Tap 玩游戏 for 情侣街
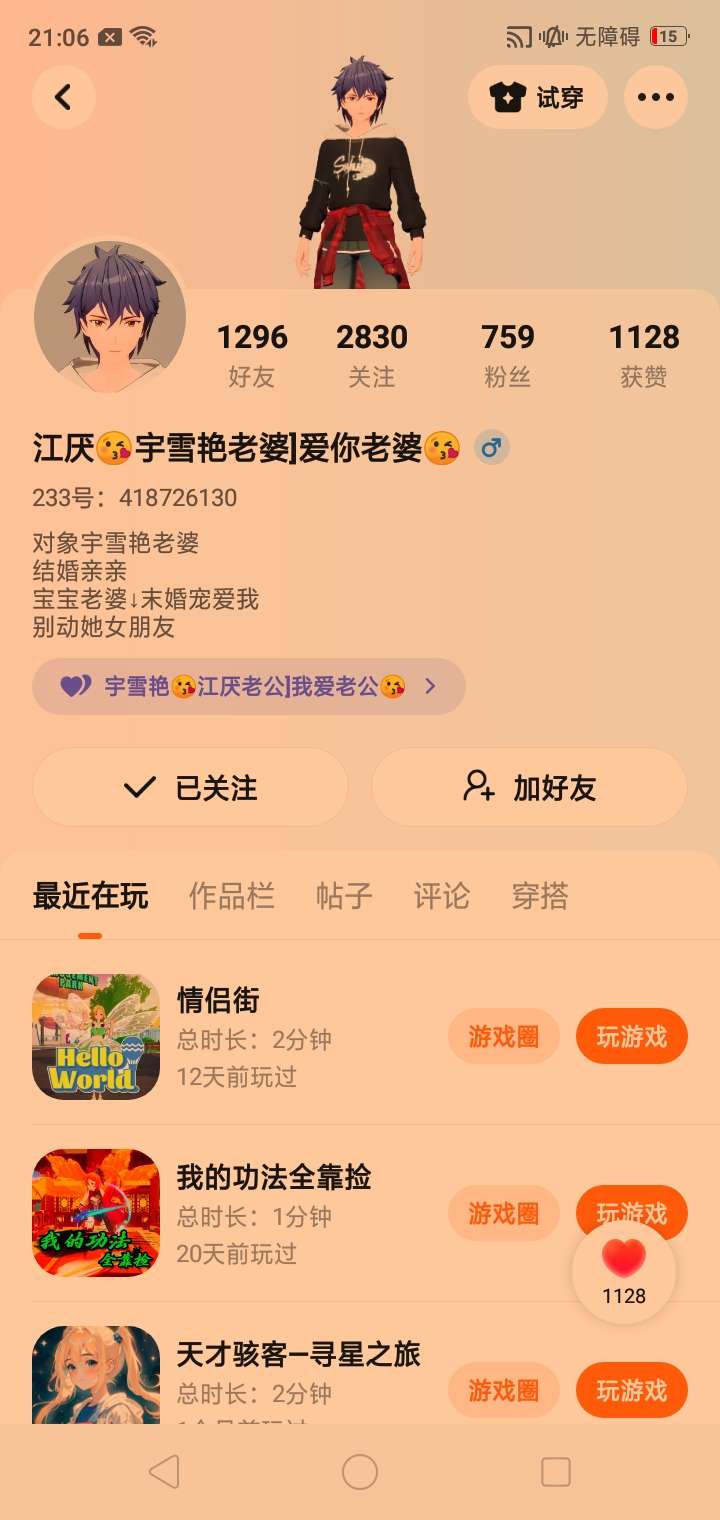Screen dimensions: 720x1520 (x=631, y=1036)
